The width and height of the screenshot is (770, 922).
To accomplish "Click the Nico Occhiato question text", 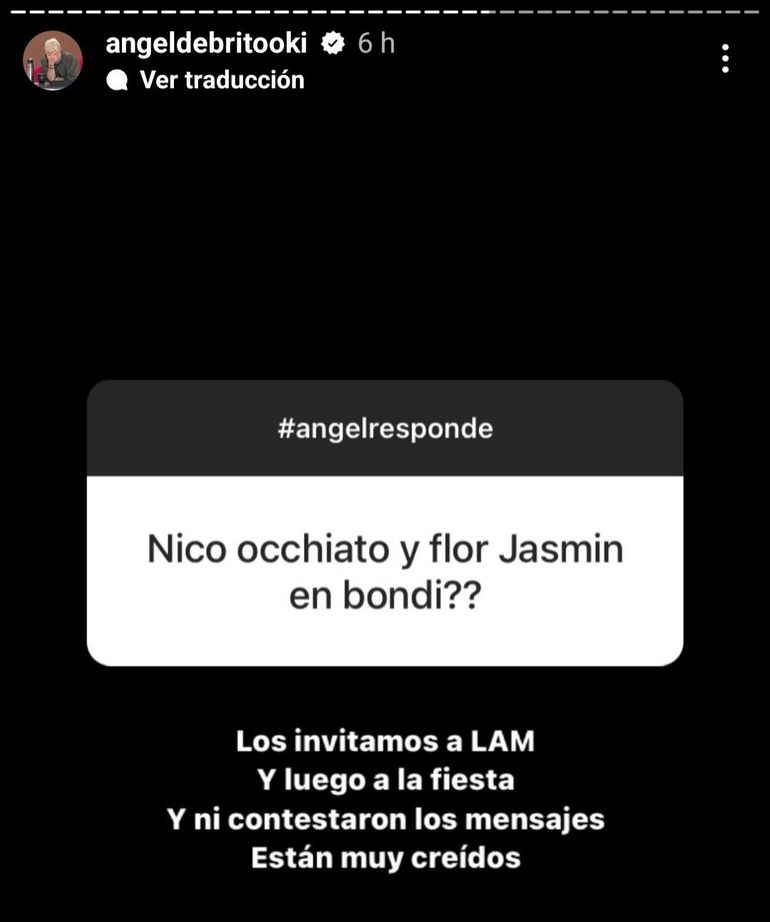I will coord(385,568).
